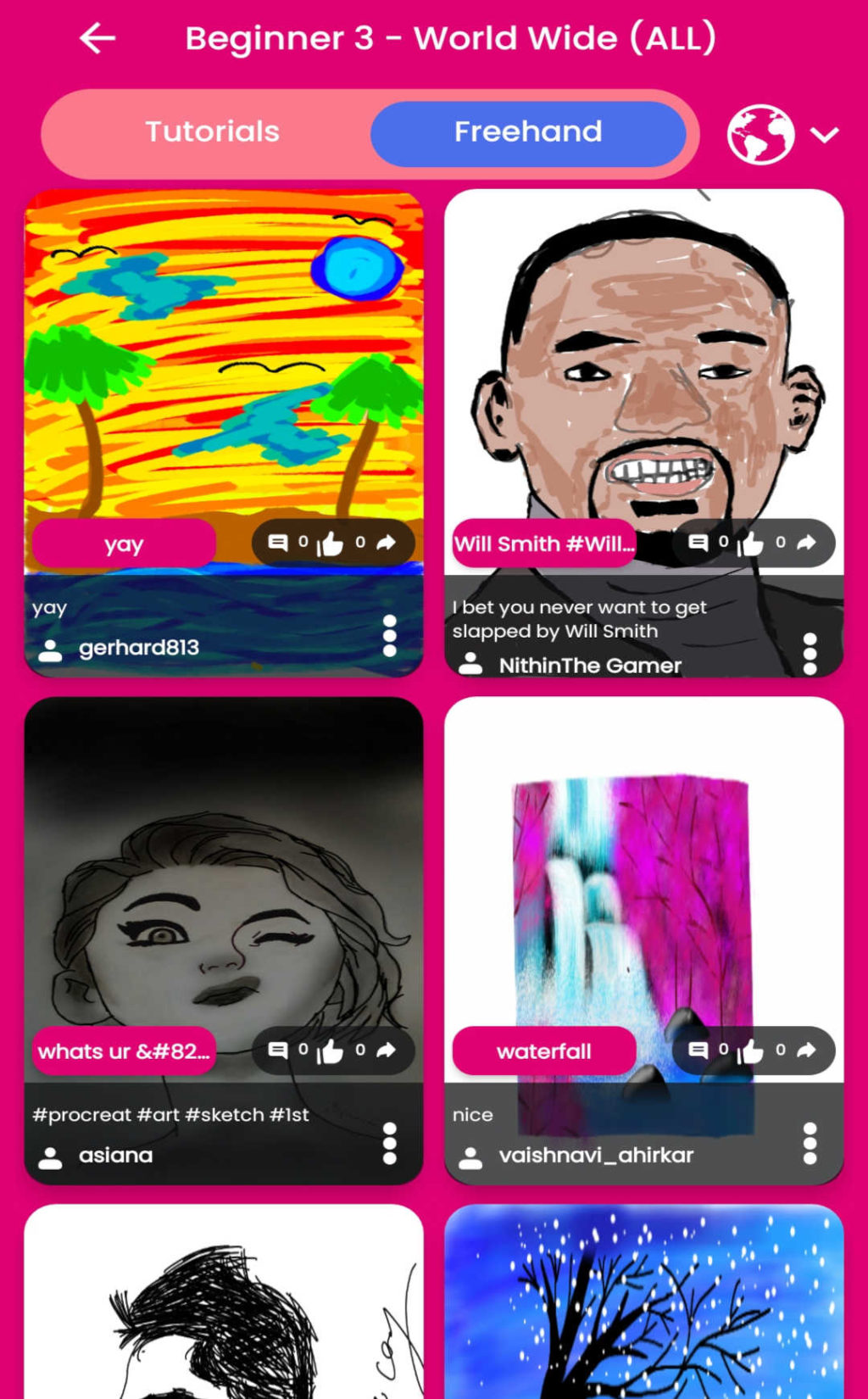The width and height of the screenshot is (868, 1399).
Task: Like asiana's sketch post
Action: click(x=331, y=1051)
